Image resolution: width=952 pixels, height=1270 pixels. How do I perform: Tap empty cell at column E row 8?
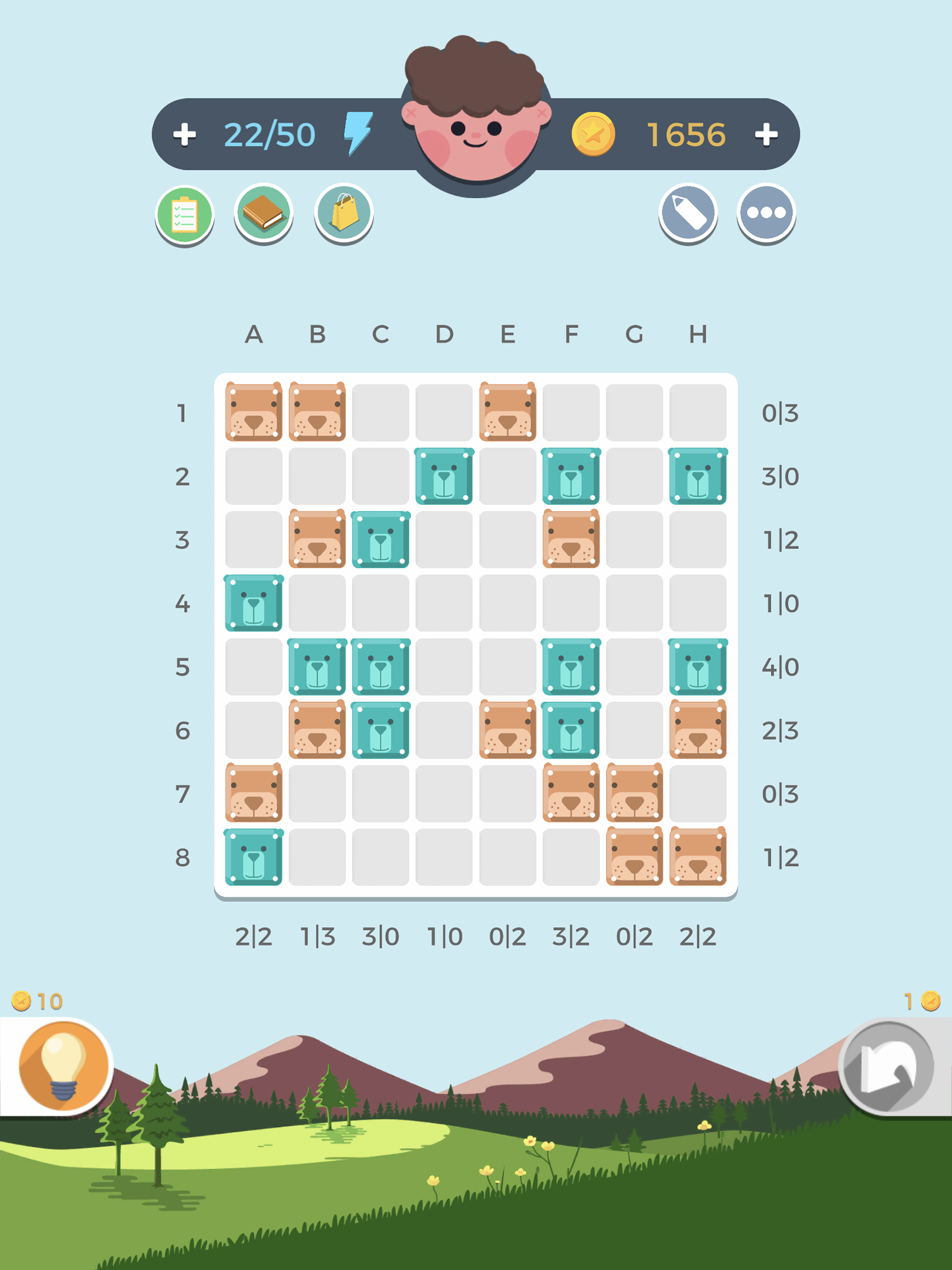point(508,857)
